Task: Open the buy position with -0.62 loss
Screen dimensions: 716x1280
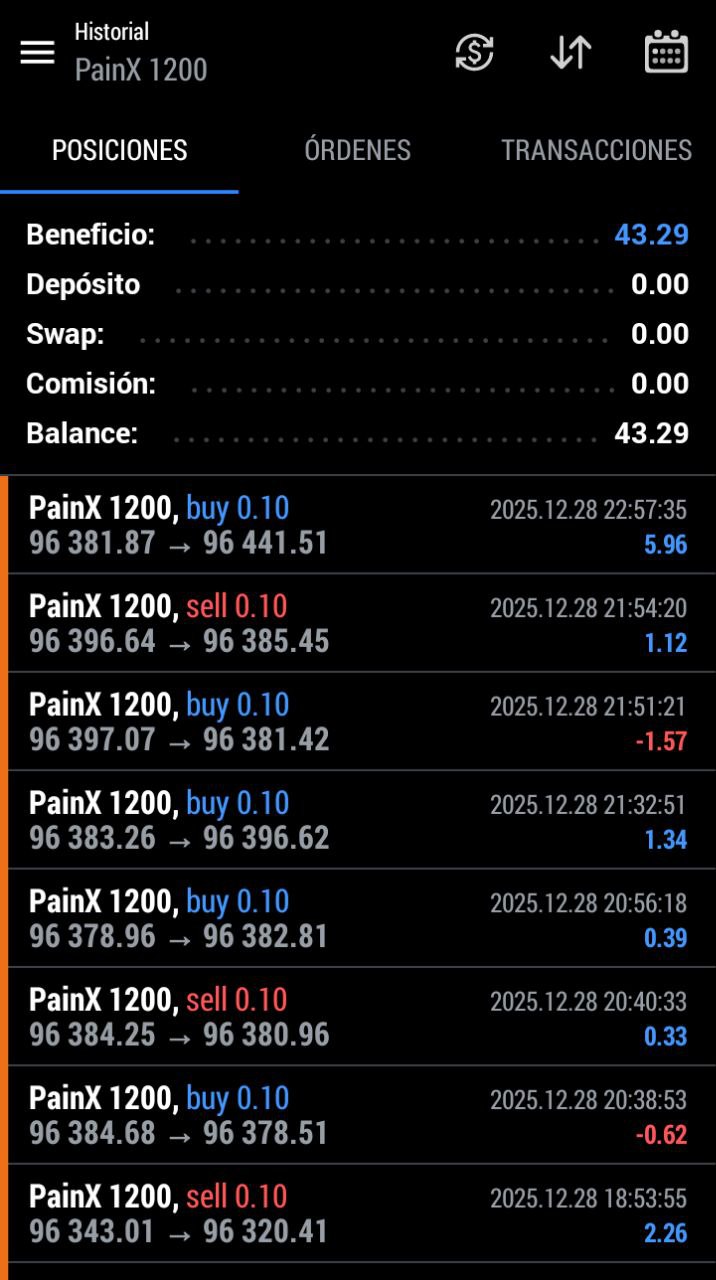Action: coord(358,1115)
